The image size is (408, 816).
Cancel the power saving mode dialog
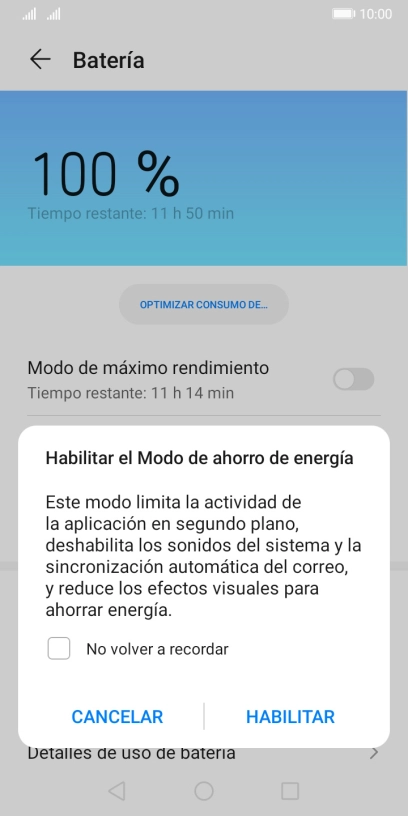tap(117, 717)
